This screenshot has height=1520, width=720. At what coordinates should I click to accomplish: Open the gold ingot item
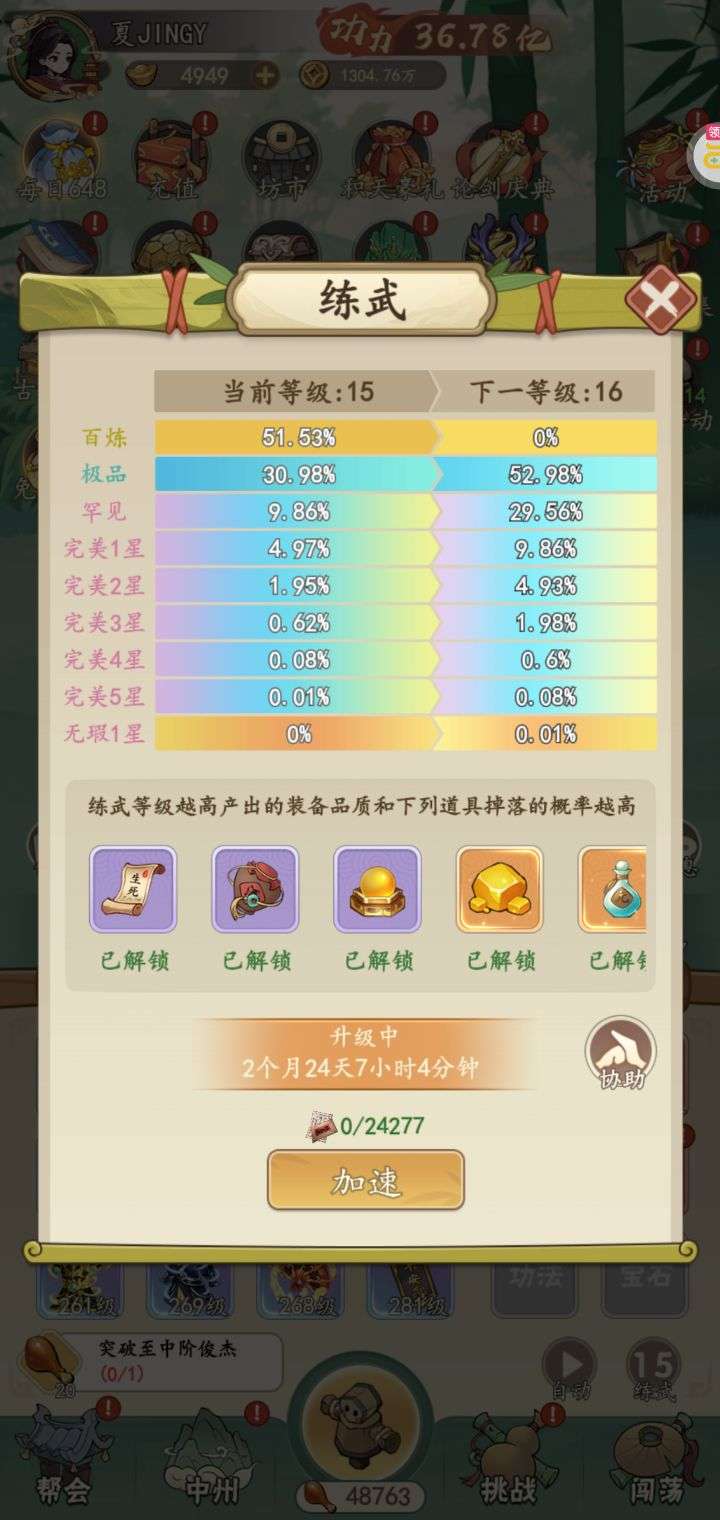(500, 889)
